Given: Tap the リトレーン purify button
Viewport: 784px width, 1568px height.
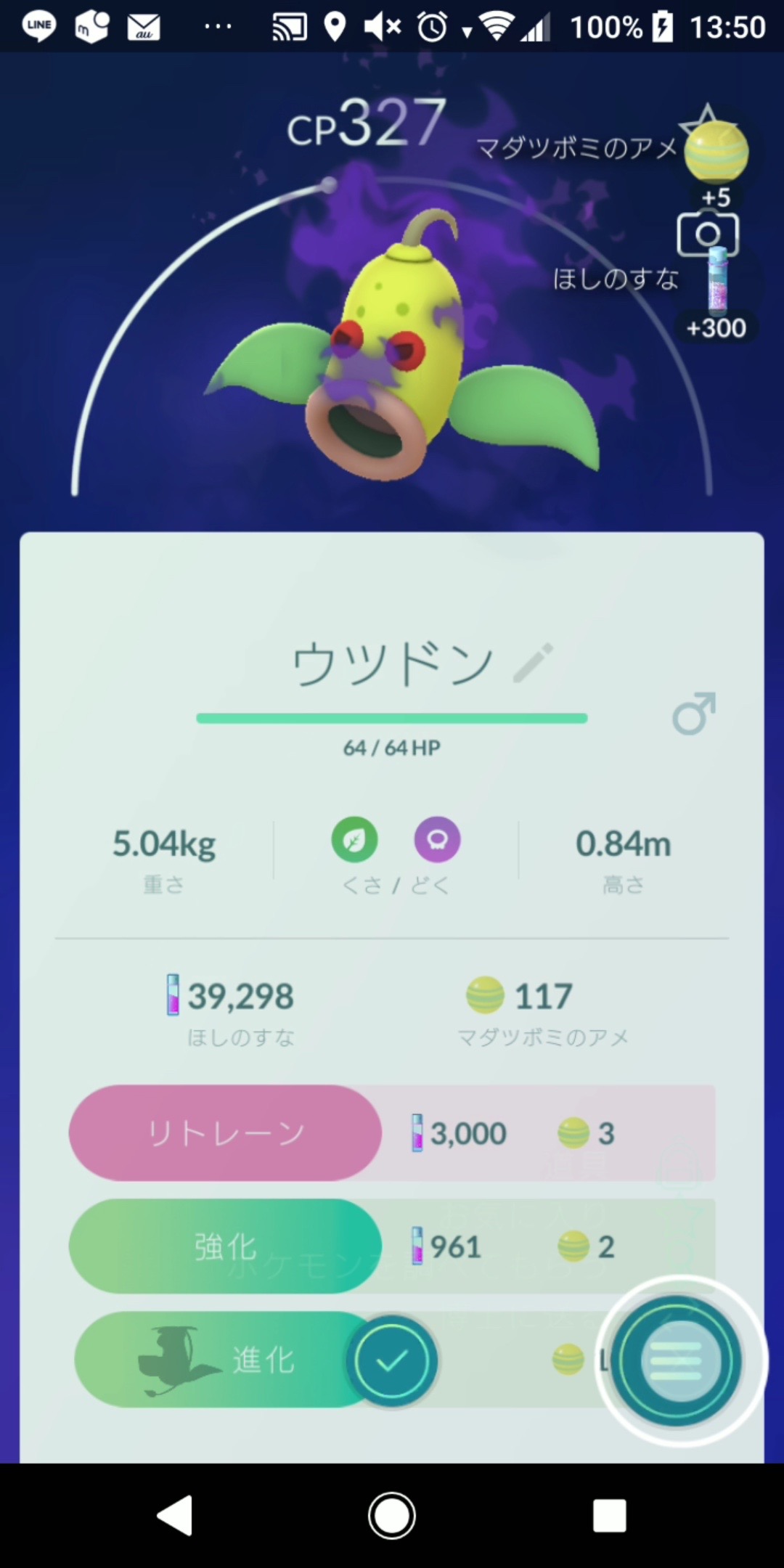Looking at the screenshot, I should pos(225,1132).
